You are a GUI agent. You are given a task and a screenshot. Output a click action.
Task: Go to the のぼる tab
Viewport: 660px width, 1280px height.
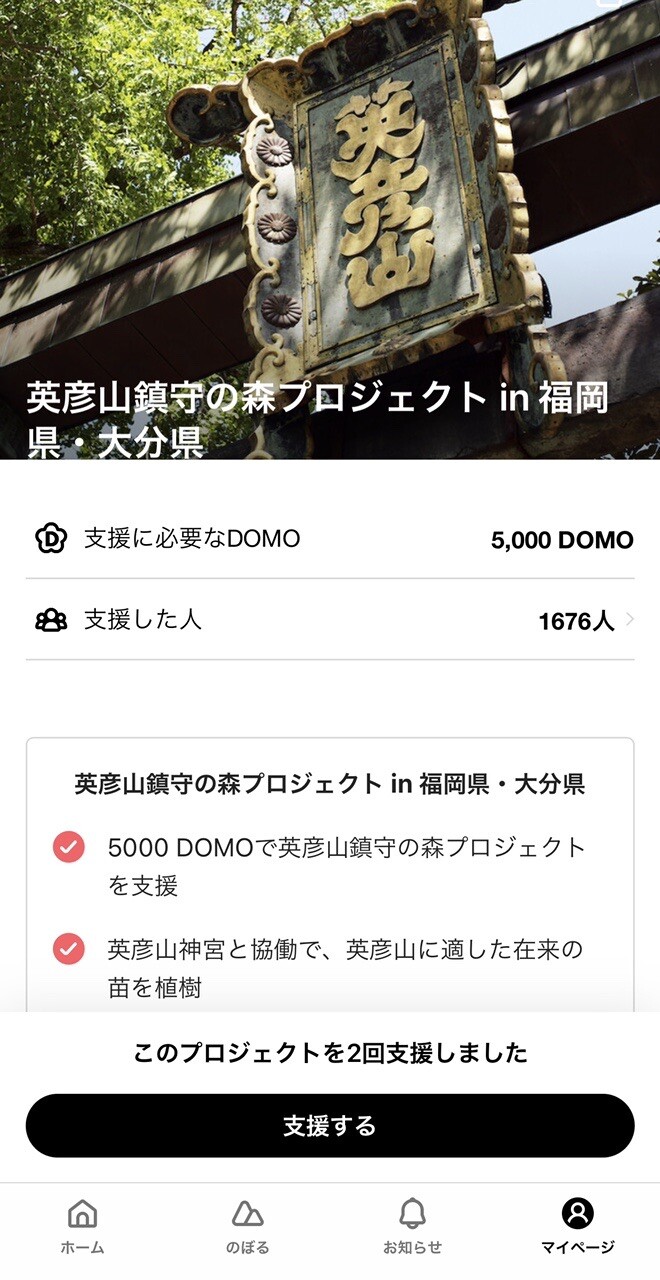pos(247,1226)
